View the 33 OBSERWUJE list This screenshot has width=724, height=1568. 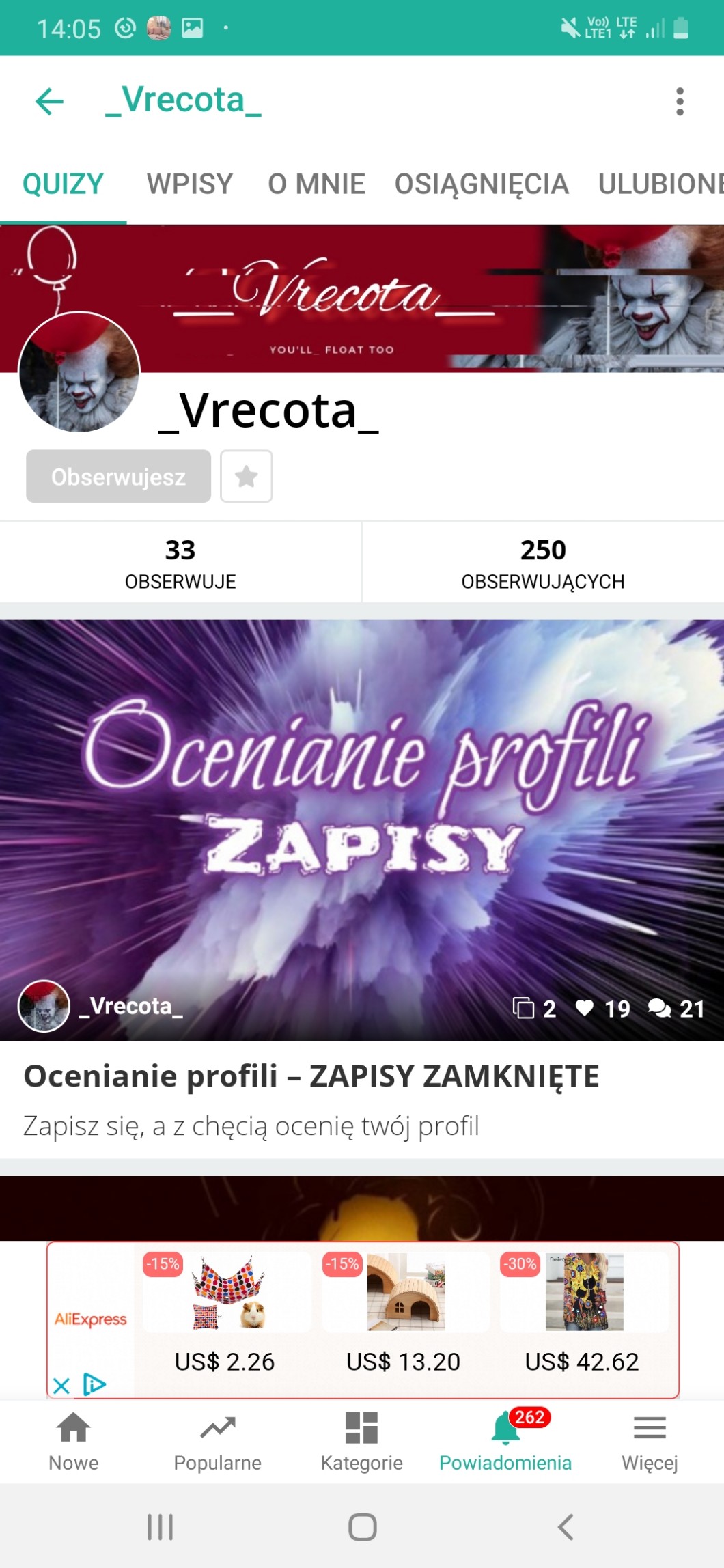tap(180, 563)
